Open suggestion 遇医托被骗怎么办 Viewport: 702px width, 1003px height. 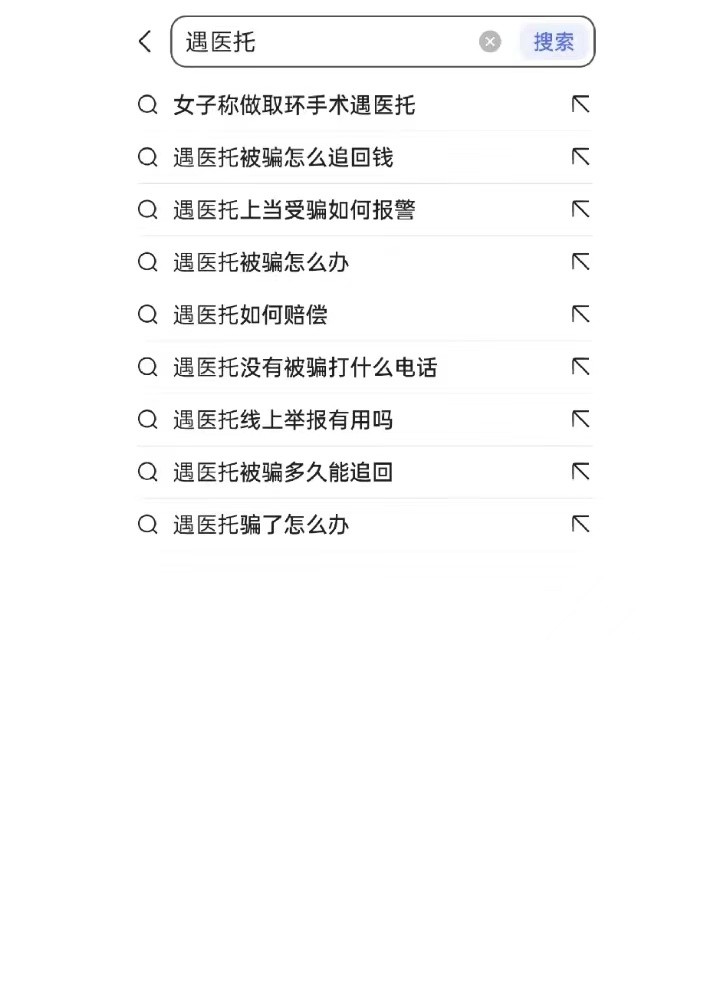[261, 262]
